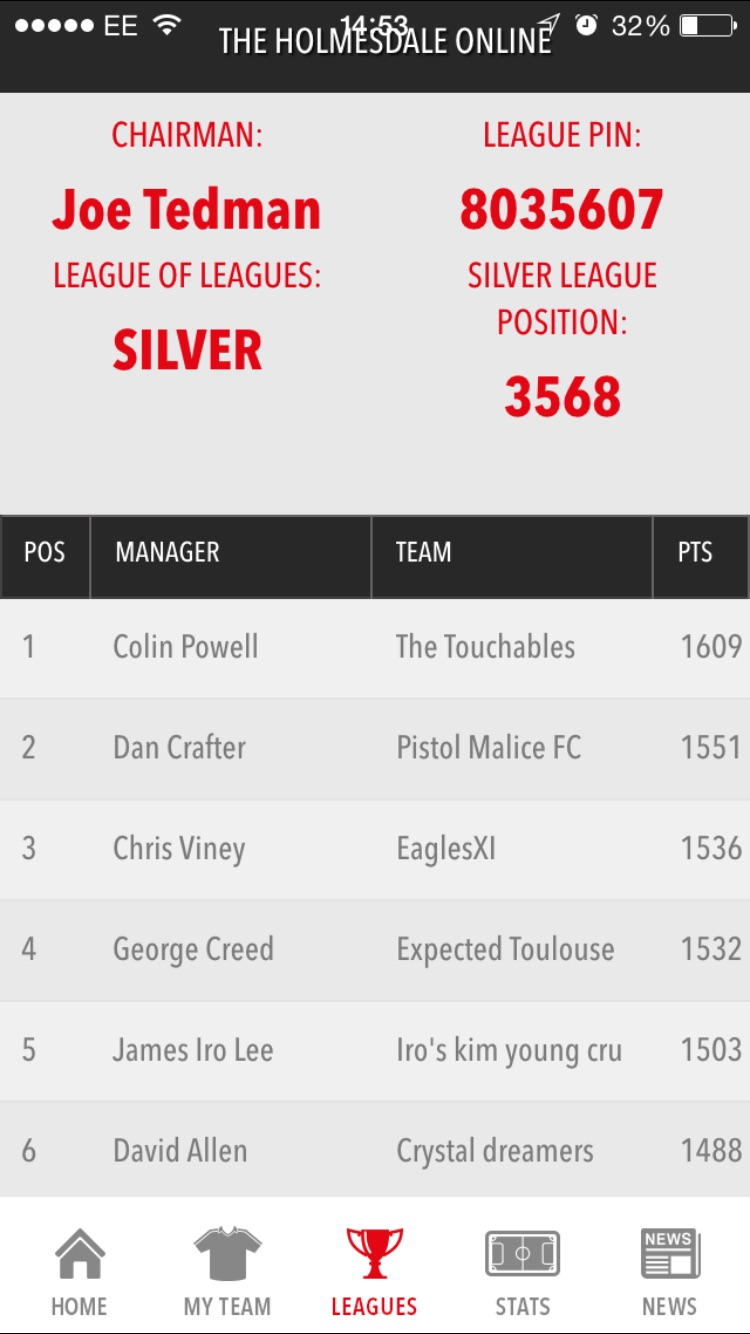Open George Creed's Expected Toulouse row
750x1334 pixels.
click(x=375, y=950)
